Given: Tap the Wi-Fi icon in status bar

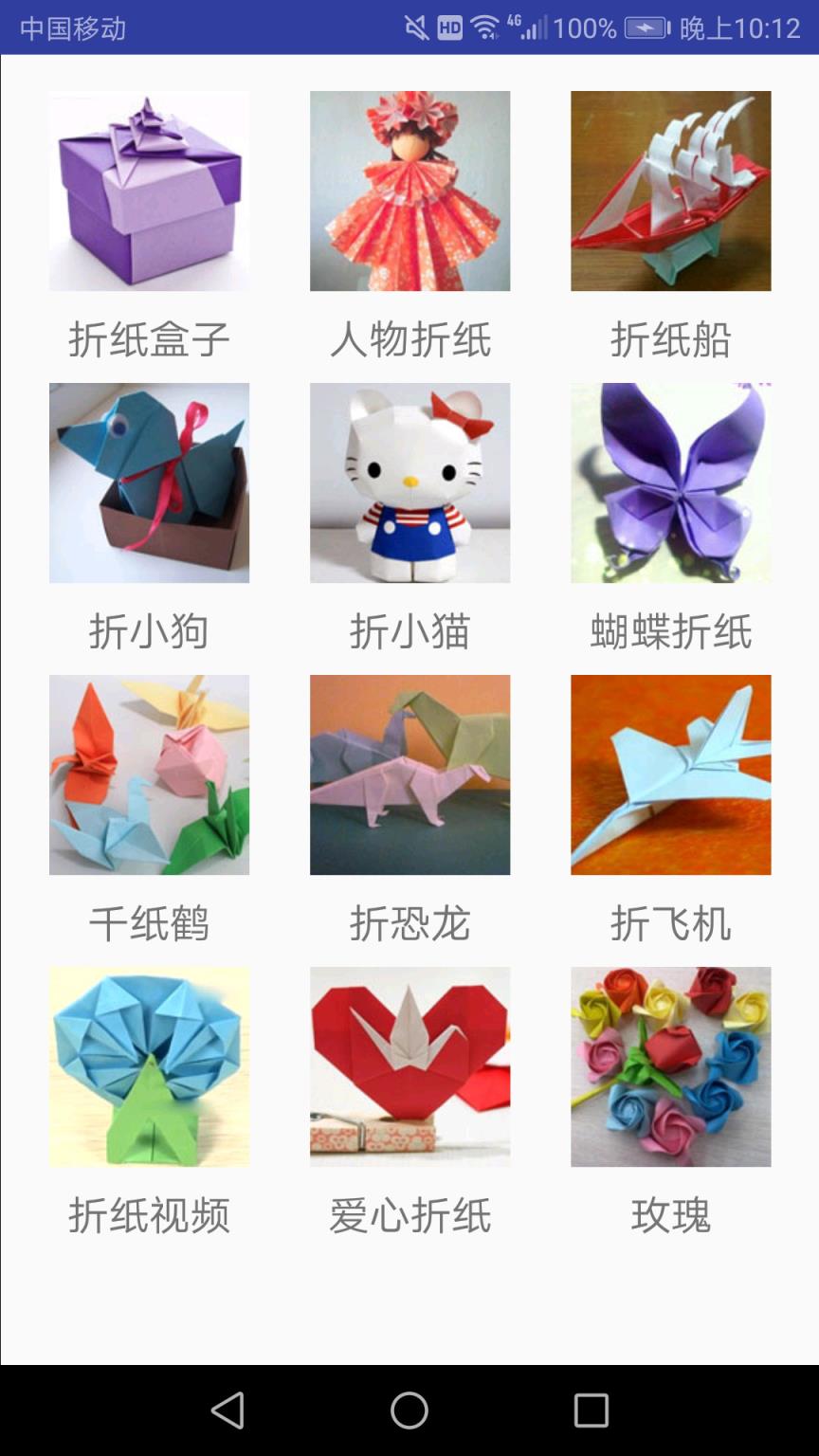Looking at the screenshot, I should [485, 26].
